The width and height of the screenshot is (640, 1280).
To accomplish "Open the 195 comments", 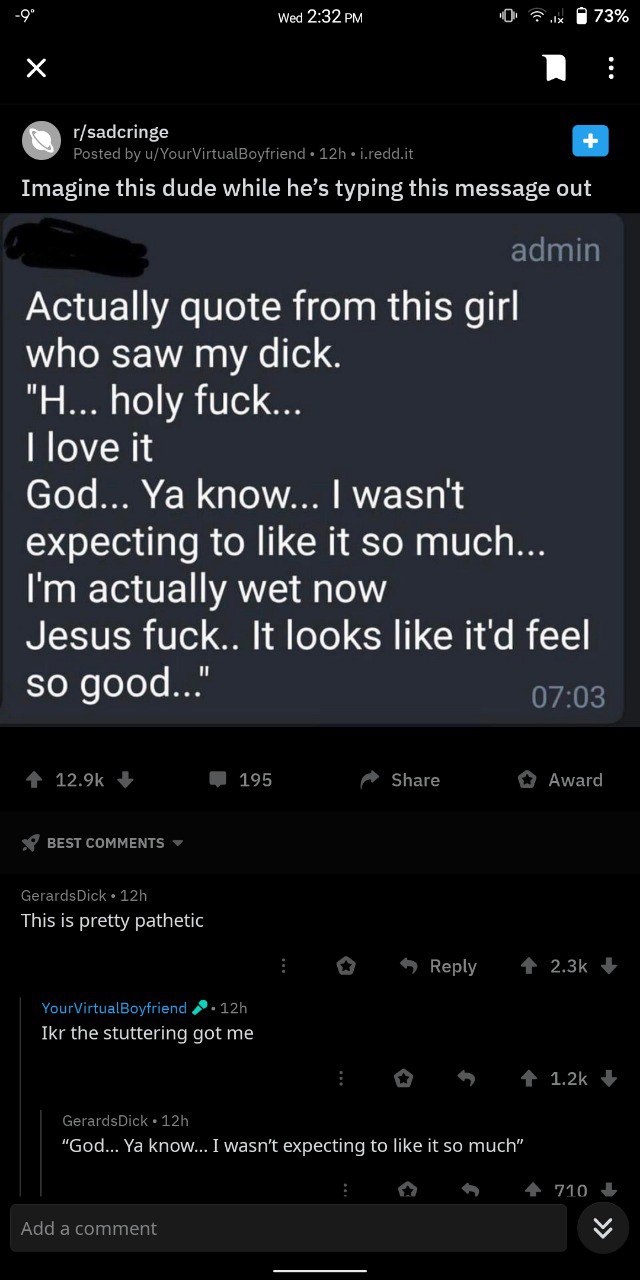I will (x=240, y=780).
